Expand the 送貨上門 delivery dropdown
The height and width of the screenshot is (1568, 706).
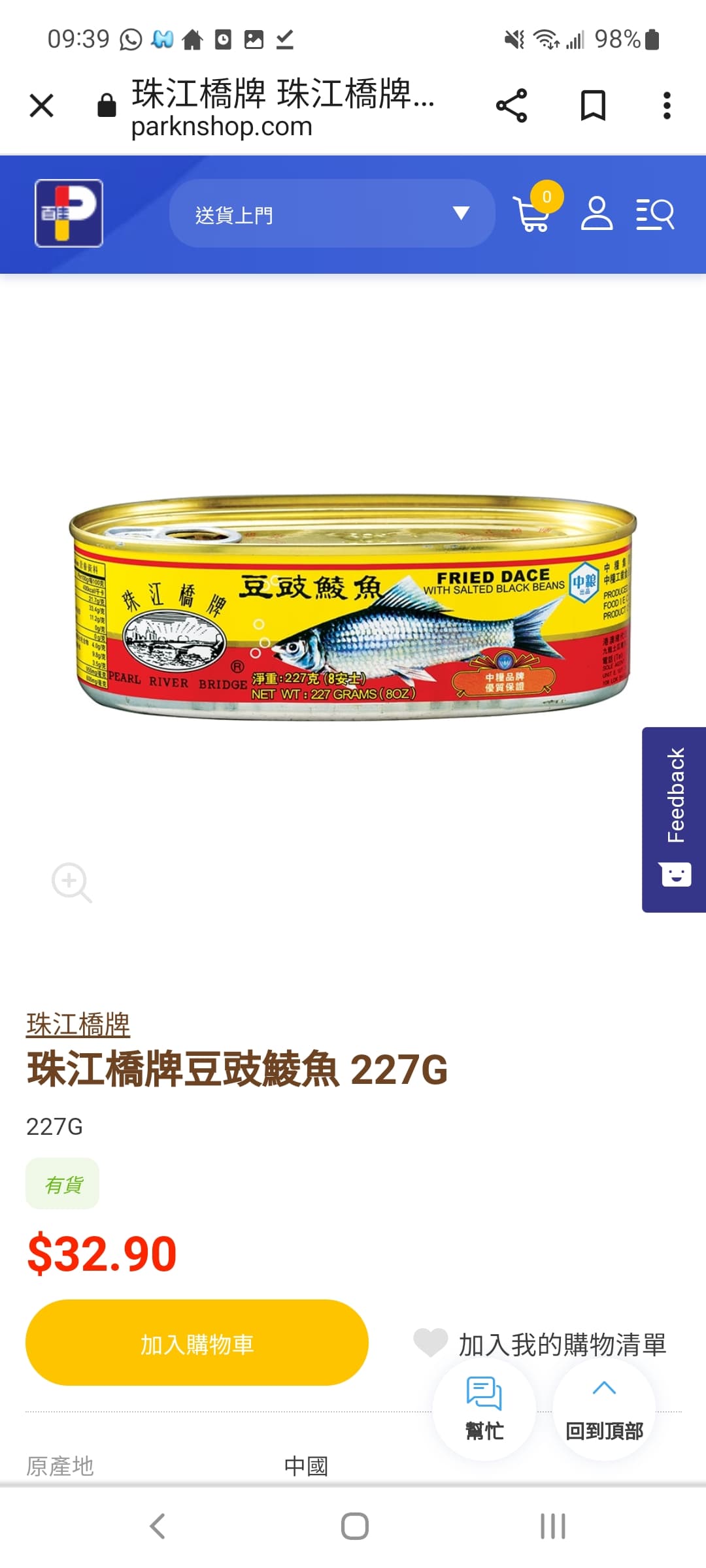point(332,213)
